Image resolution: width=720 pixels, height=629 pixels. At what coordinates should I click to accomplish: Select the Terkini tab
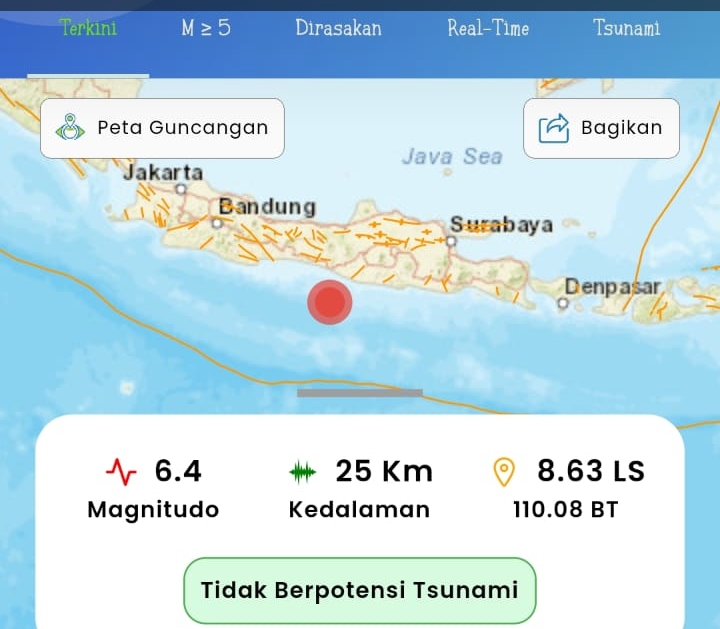[88, 29]
